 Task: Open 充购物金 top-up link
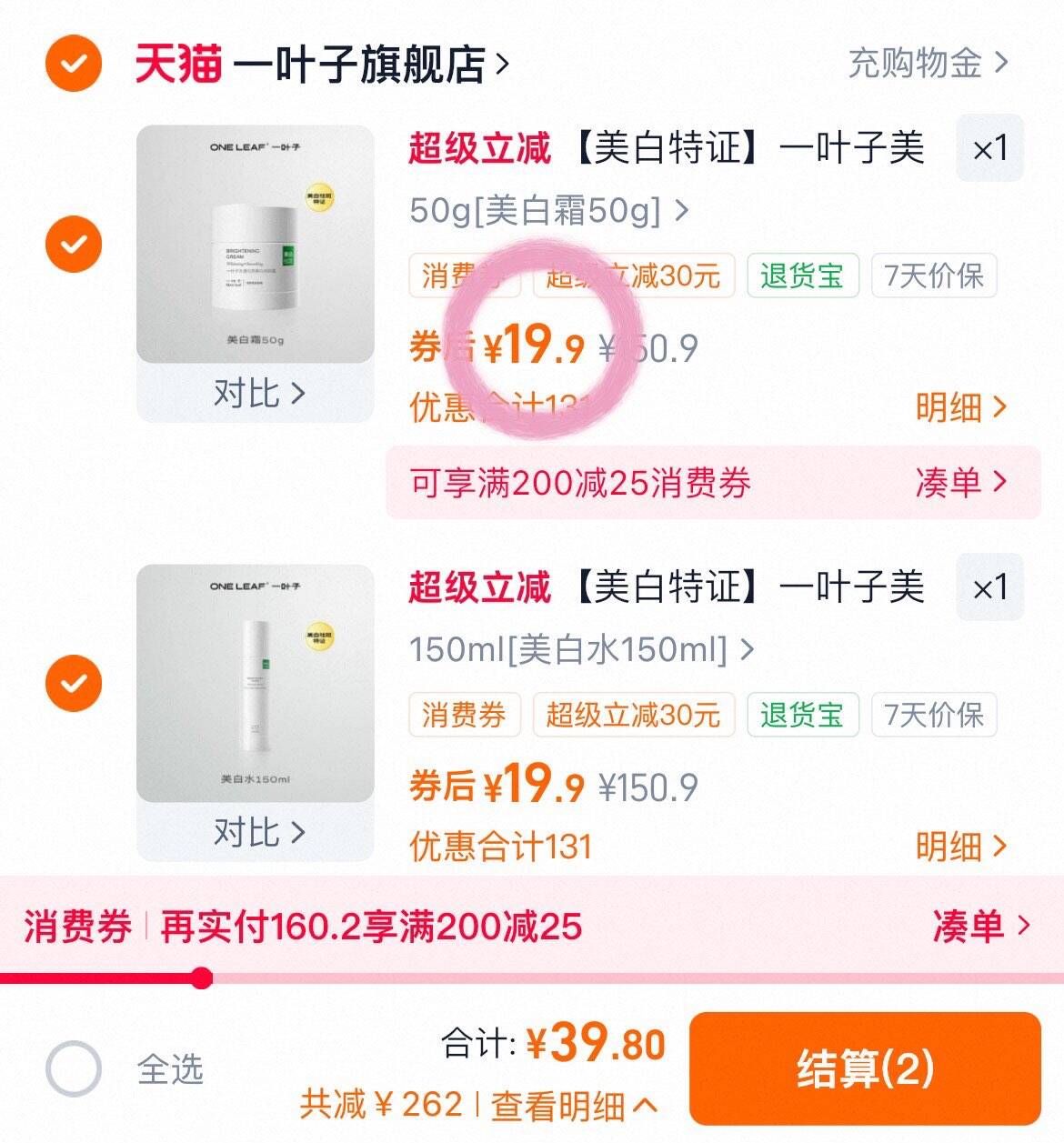click(927, 63)
